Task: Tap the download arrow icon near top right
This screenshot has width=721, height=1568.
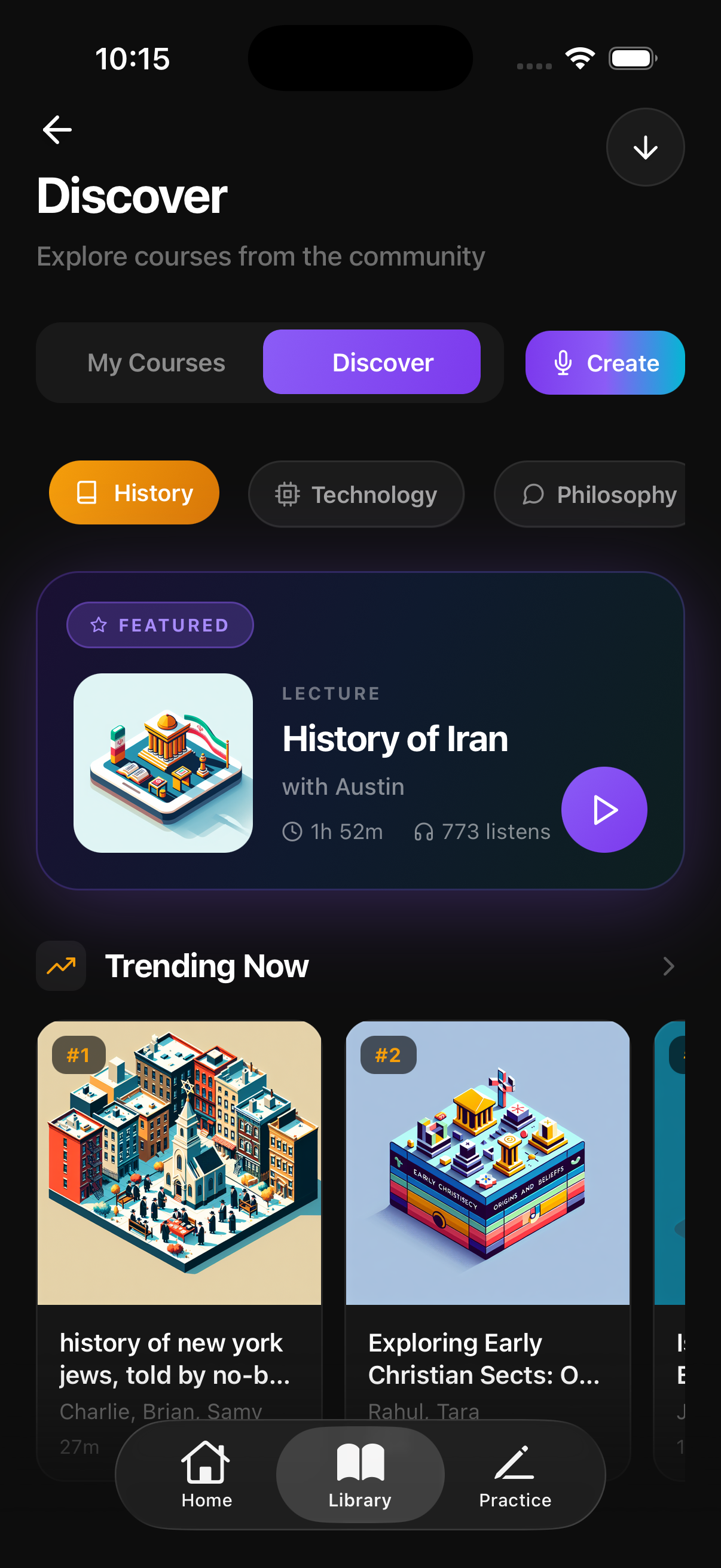Action: [644, 147]
